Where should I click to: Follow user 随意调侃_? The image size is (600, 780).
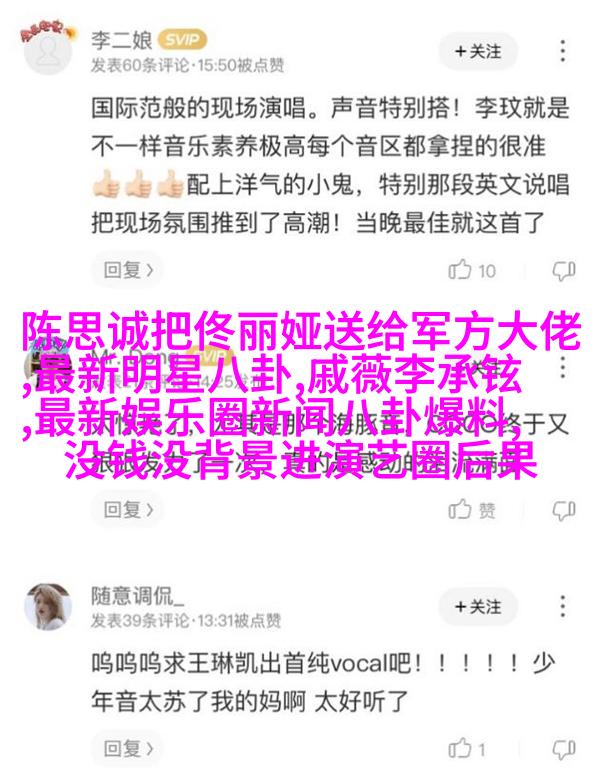476,607
